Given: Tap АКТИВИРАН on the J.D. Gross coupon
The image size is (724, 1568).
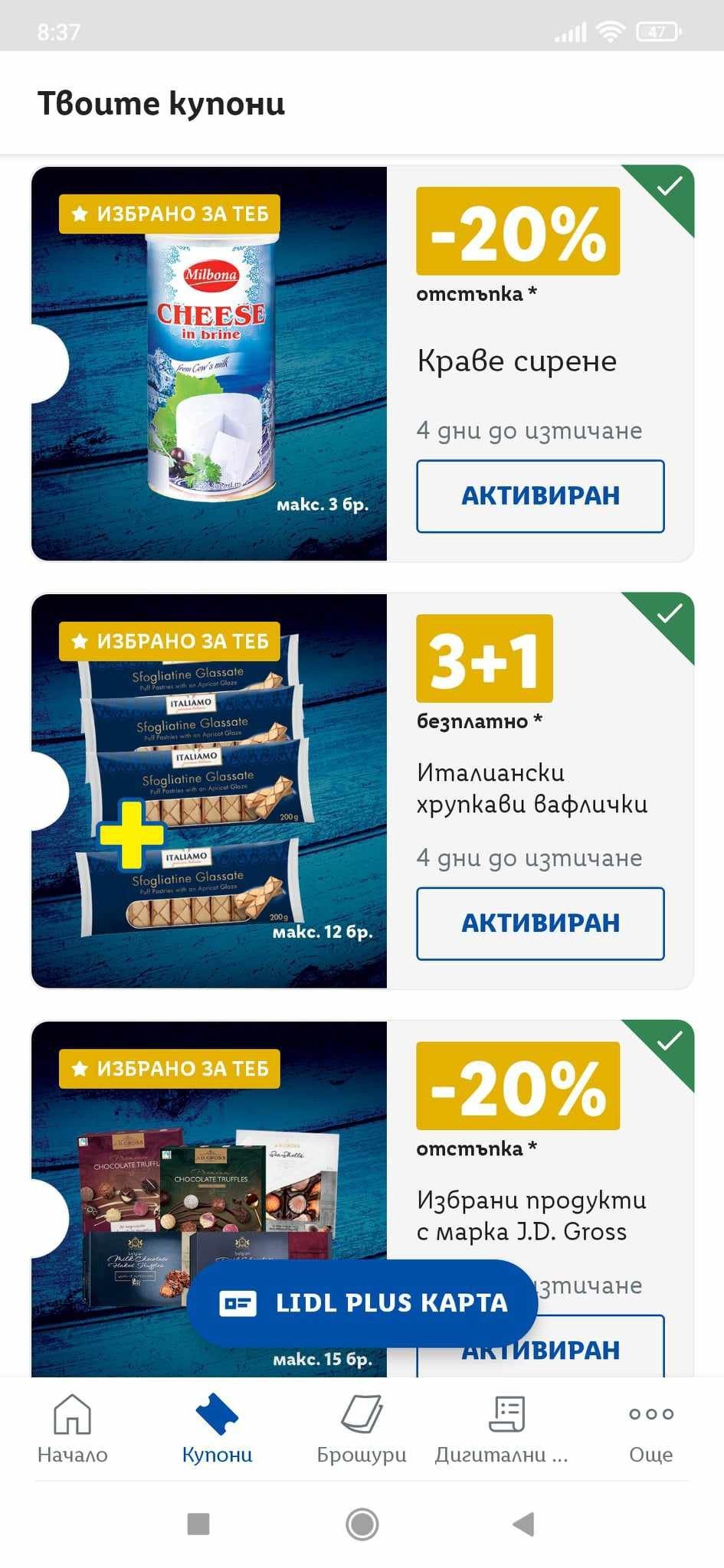Looking at the screenshot, I should [582, 1355].
